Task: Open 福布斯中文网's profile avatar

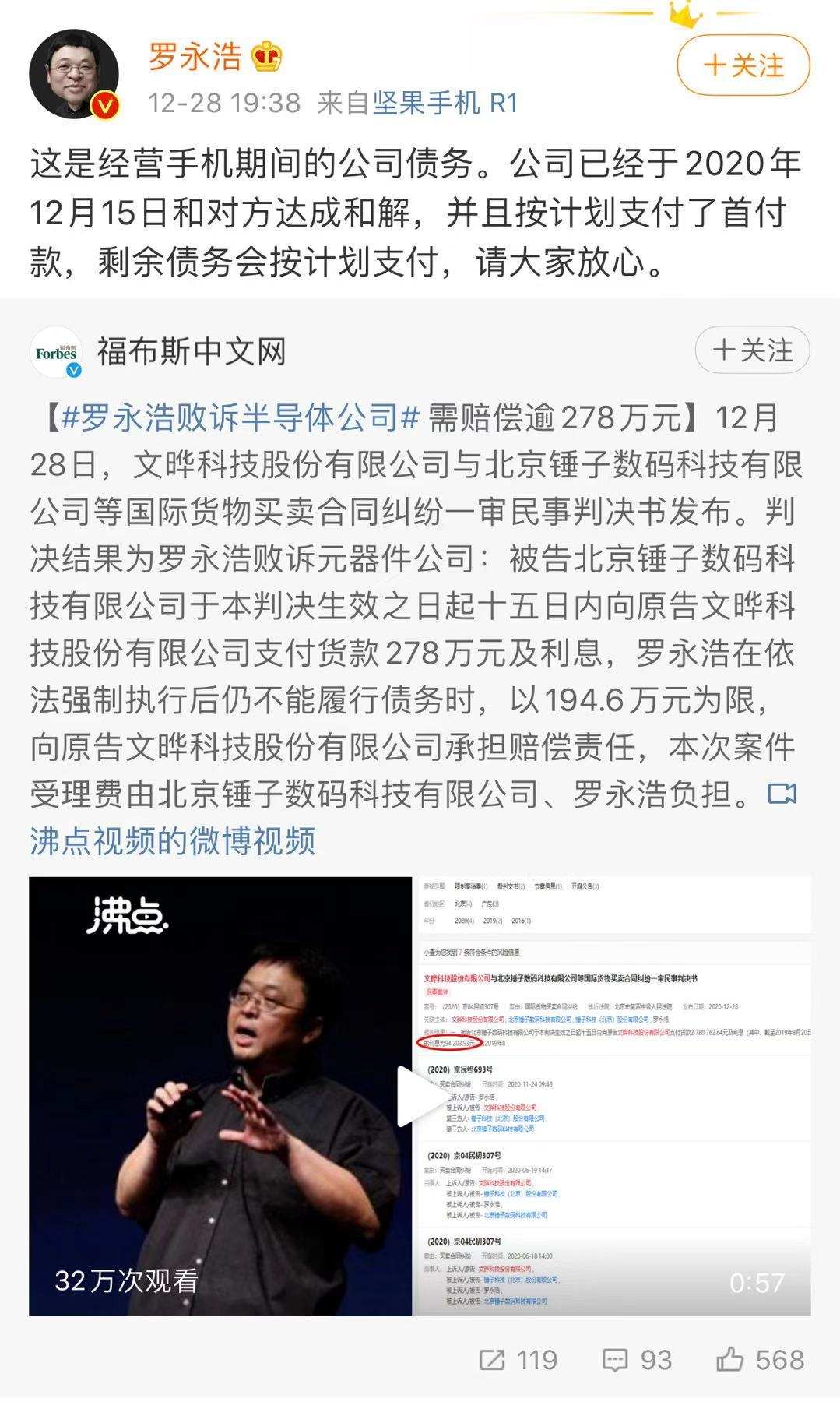Action: pyautogui.click(x=57, y=353)
